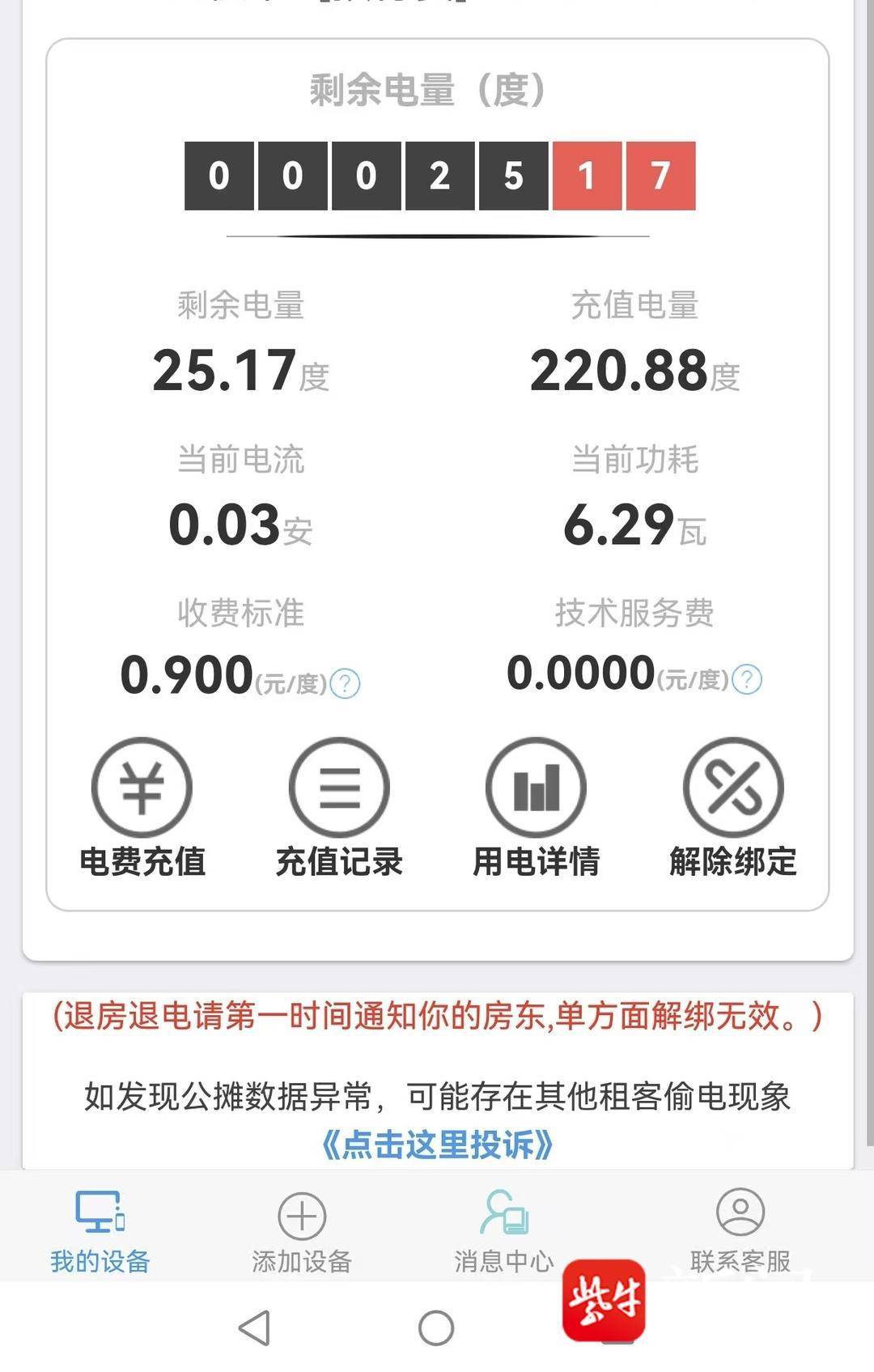Switch to the 消息中心 tab
The width and height of the screenshot is (874, 1372).
click(503, 1230)
